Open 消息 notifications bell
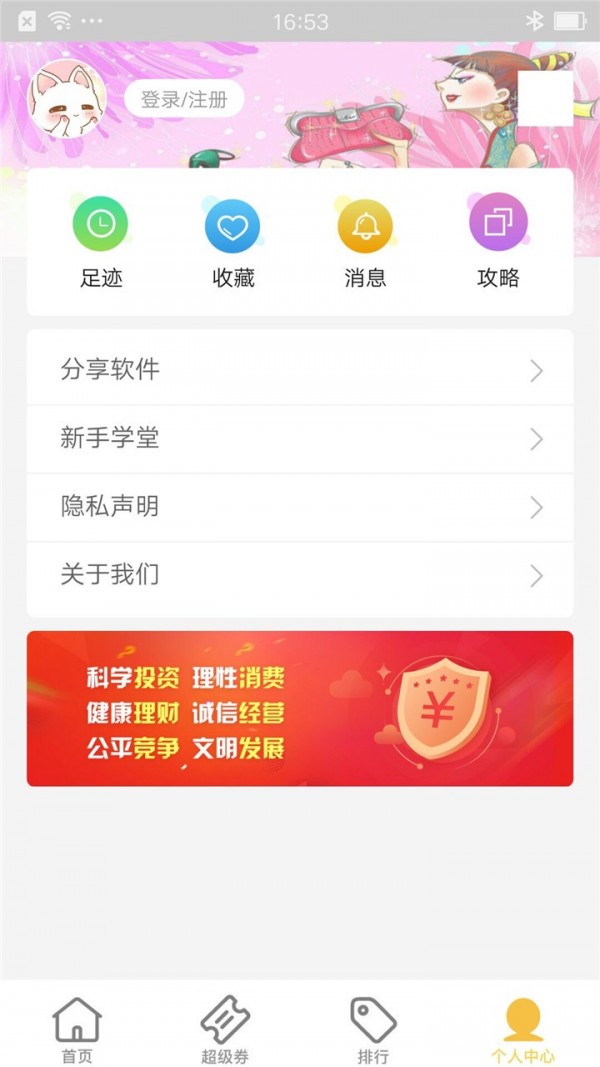 tap(365, 242)
